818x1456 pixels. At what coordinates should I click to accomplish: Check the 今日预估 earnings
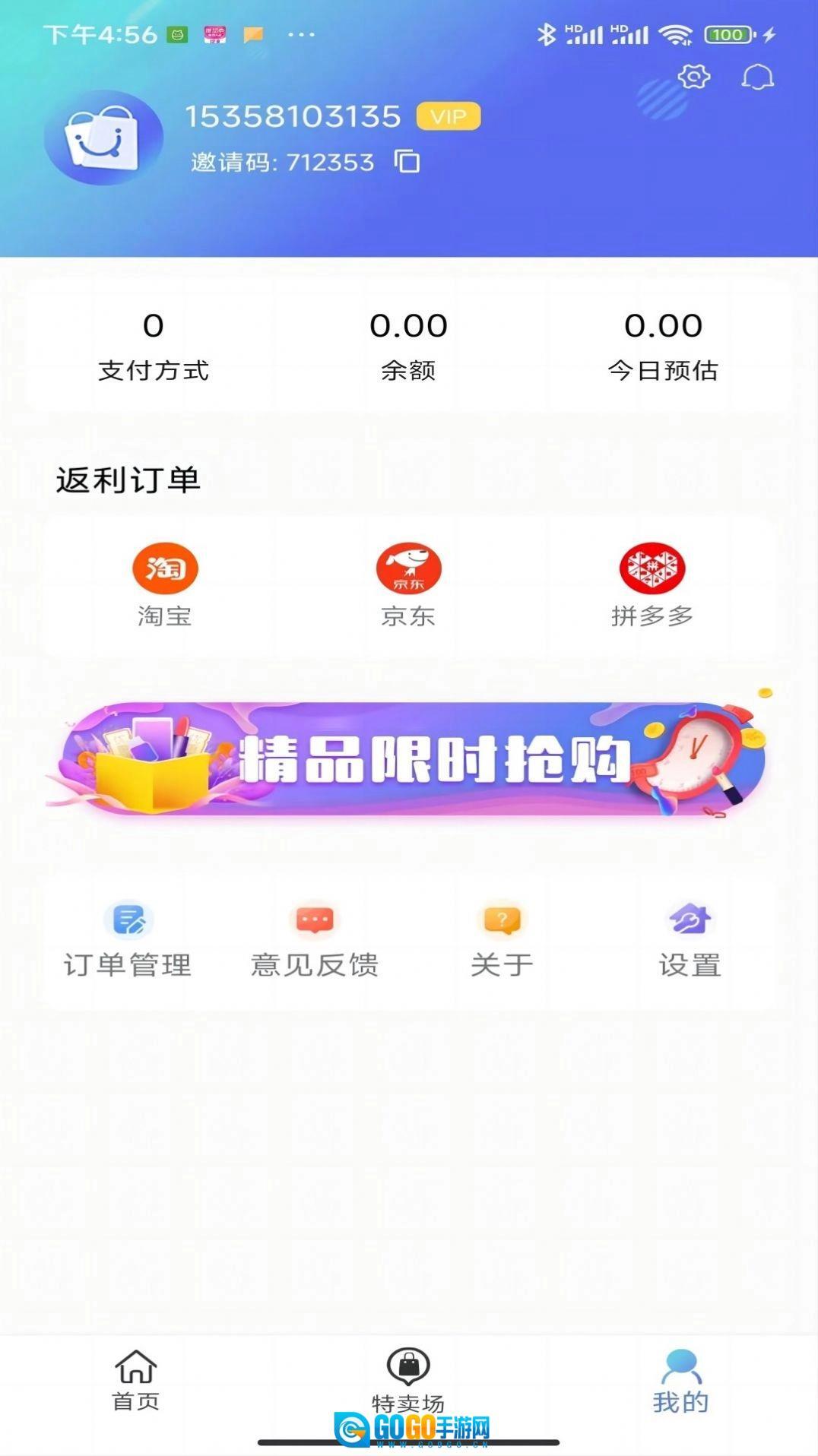point(663,346)
